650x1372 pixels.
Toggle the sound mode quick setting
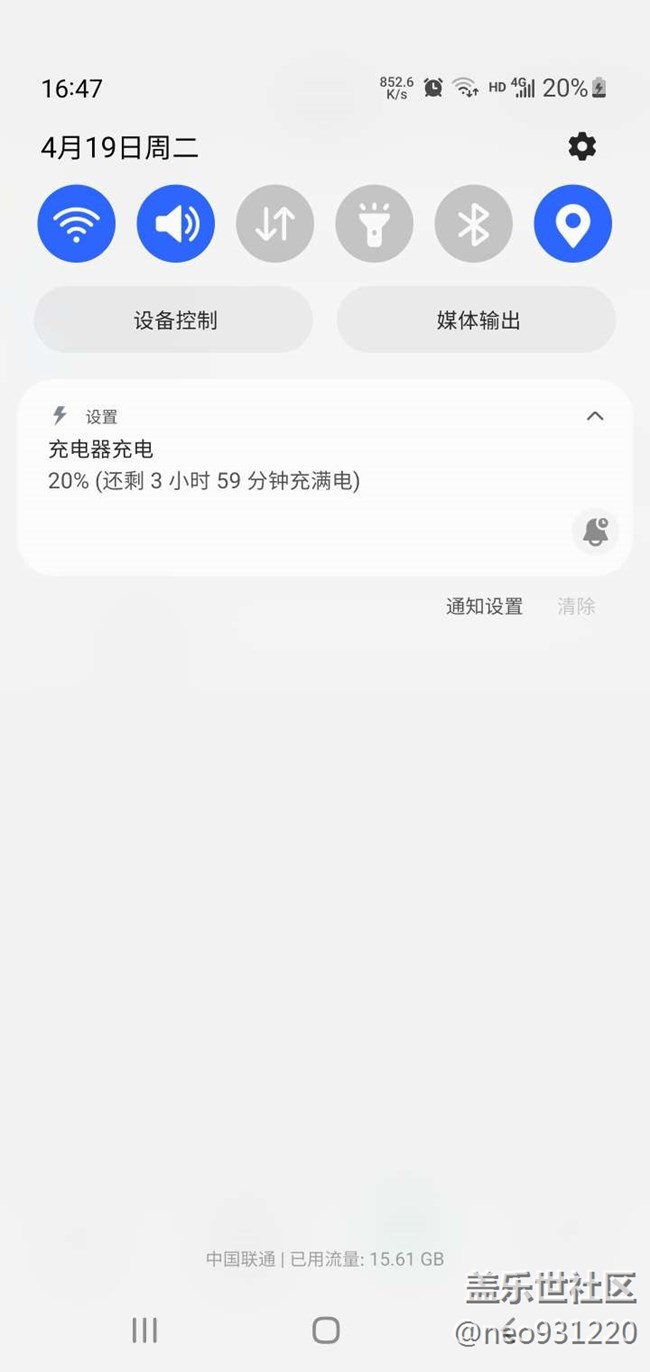176,224
